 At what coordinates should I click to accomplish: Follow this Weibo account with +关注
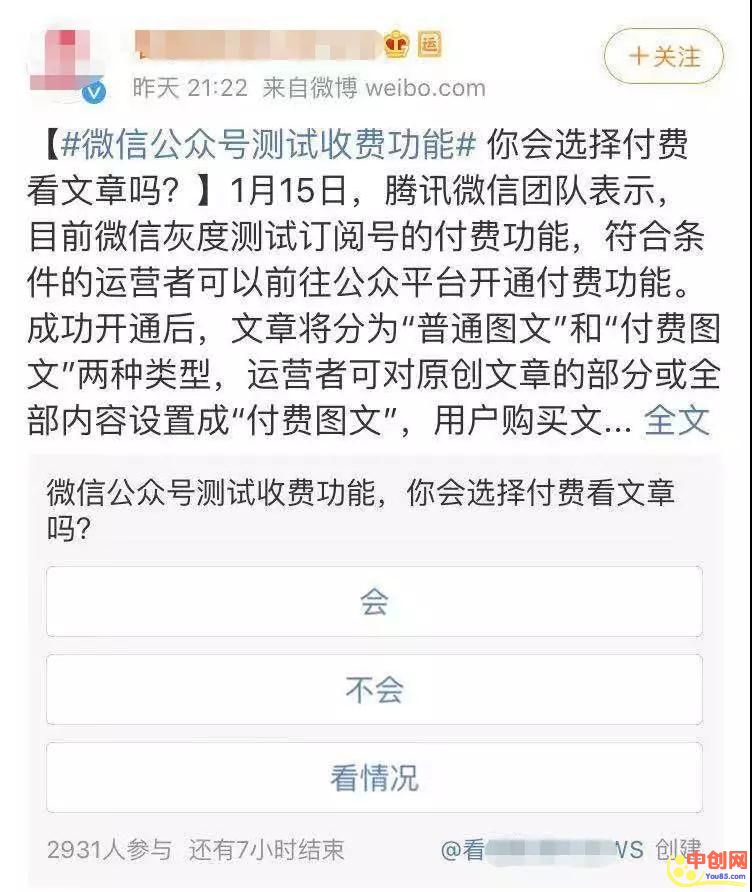(x=663, y=56)
